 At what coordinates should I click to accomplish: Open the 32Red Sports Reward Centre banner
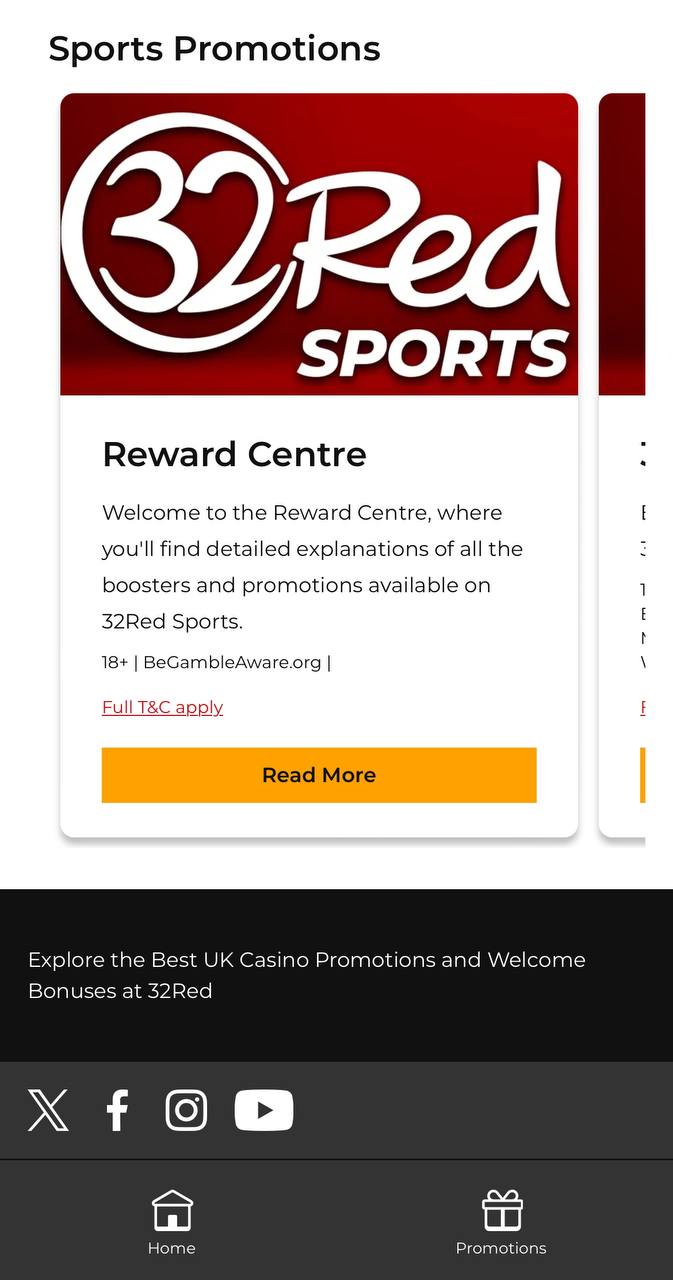pyautogui.click(x=319, y=244)
